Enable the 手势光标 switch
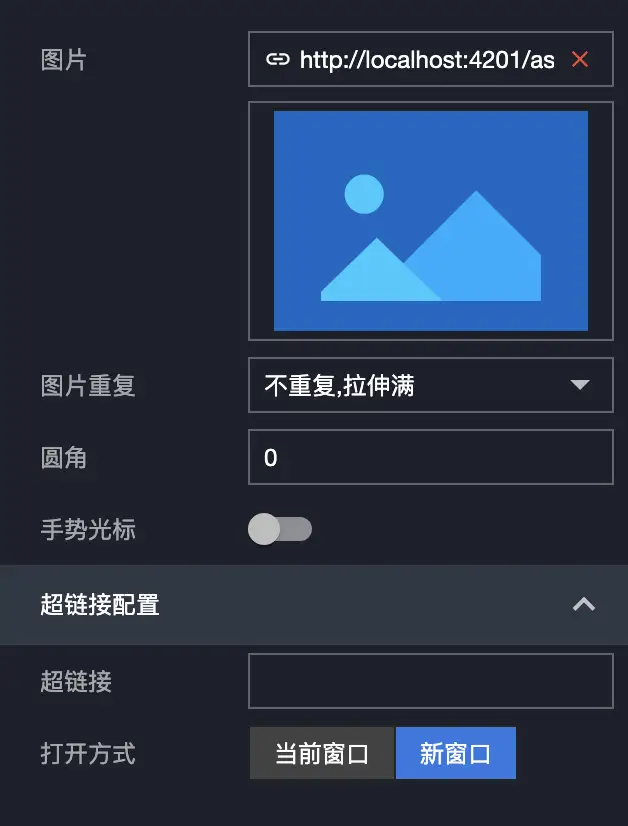628x826 pixels. (x=280, y=529)
